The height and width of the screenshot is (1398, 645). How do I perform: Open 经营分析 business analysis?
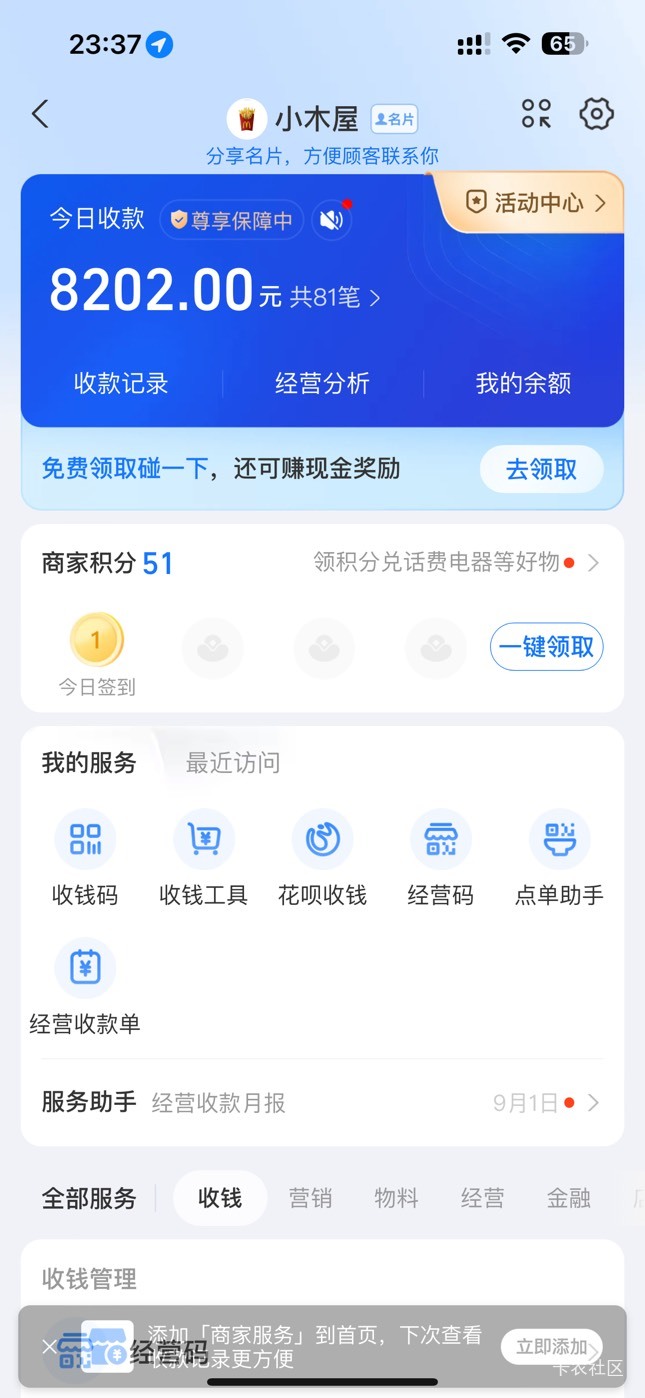pos(322,383)
